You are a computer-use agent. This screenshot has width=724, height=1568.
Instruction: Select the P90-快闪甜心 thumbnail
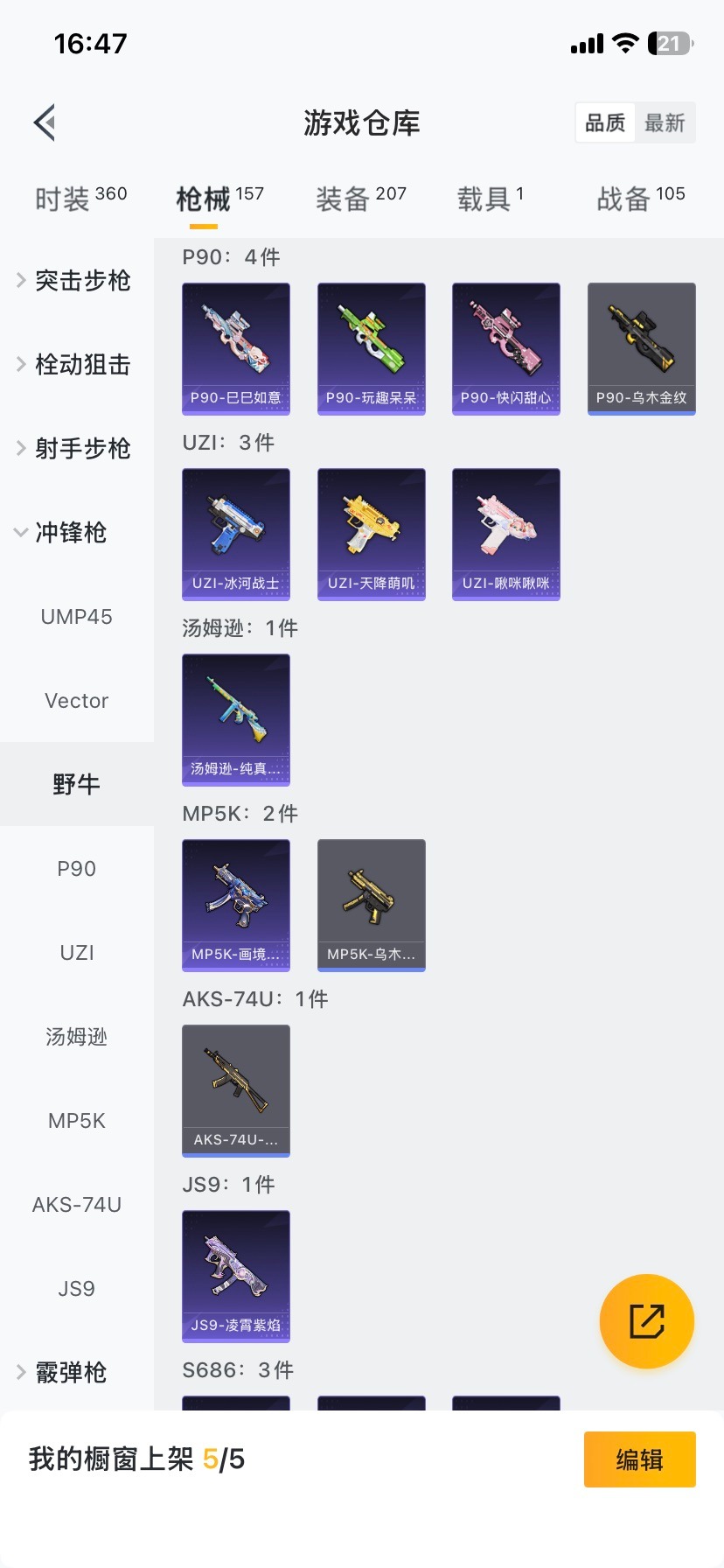tap(505, 348)
